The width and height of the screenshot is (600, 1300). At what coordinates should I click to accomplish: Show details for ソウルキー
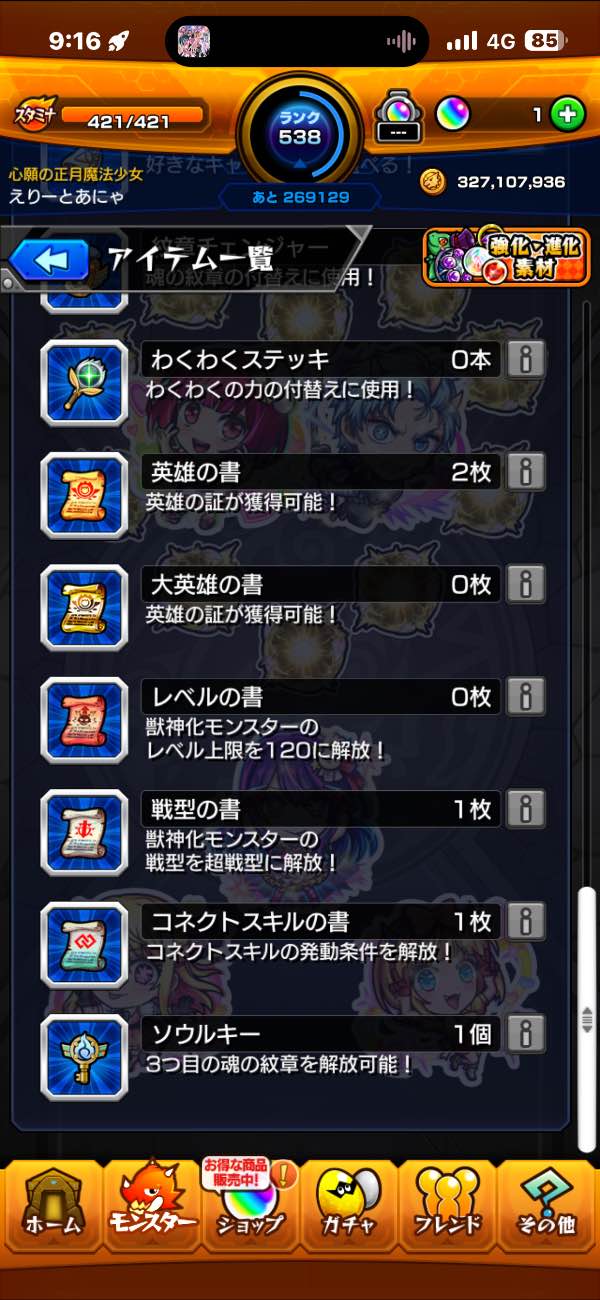pyautogui.click(x=526, y=1033)
